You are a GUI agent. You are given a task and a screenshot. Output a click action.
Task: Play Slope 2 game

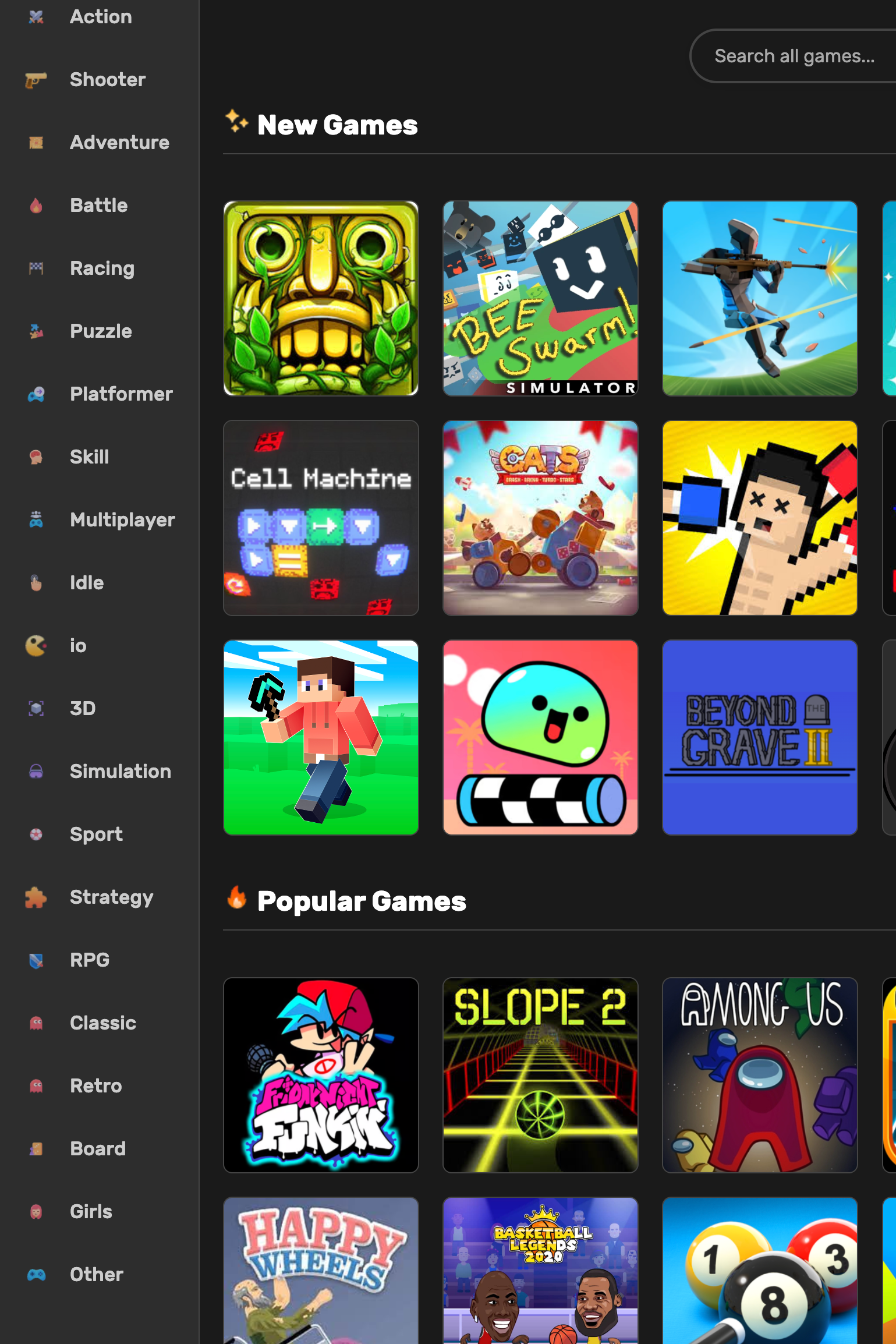[540, 1074]
